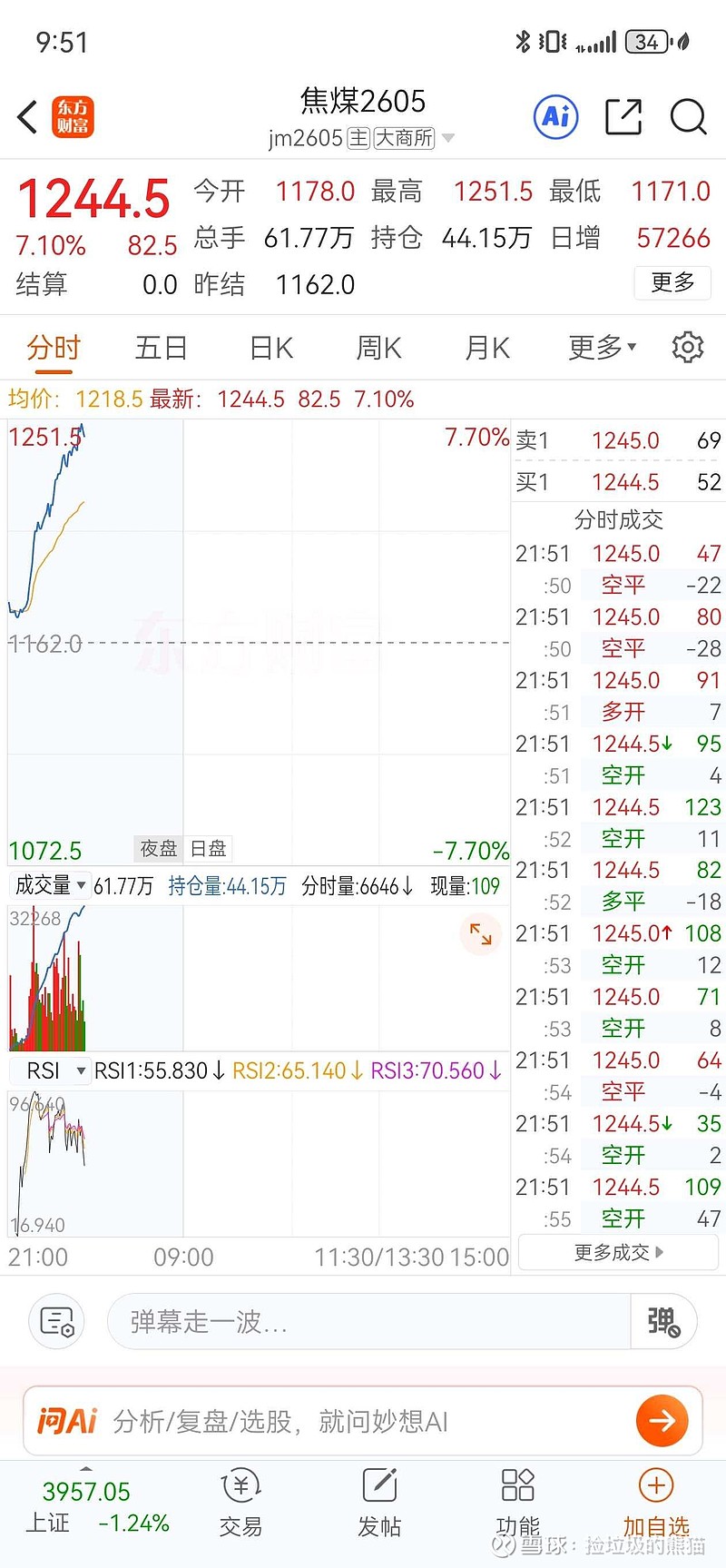Expand the volume chart with fullscreen icon
The image size is (726, 1568).
pyautogui.click(x=481, y=934)
